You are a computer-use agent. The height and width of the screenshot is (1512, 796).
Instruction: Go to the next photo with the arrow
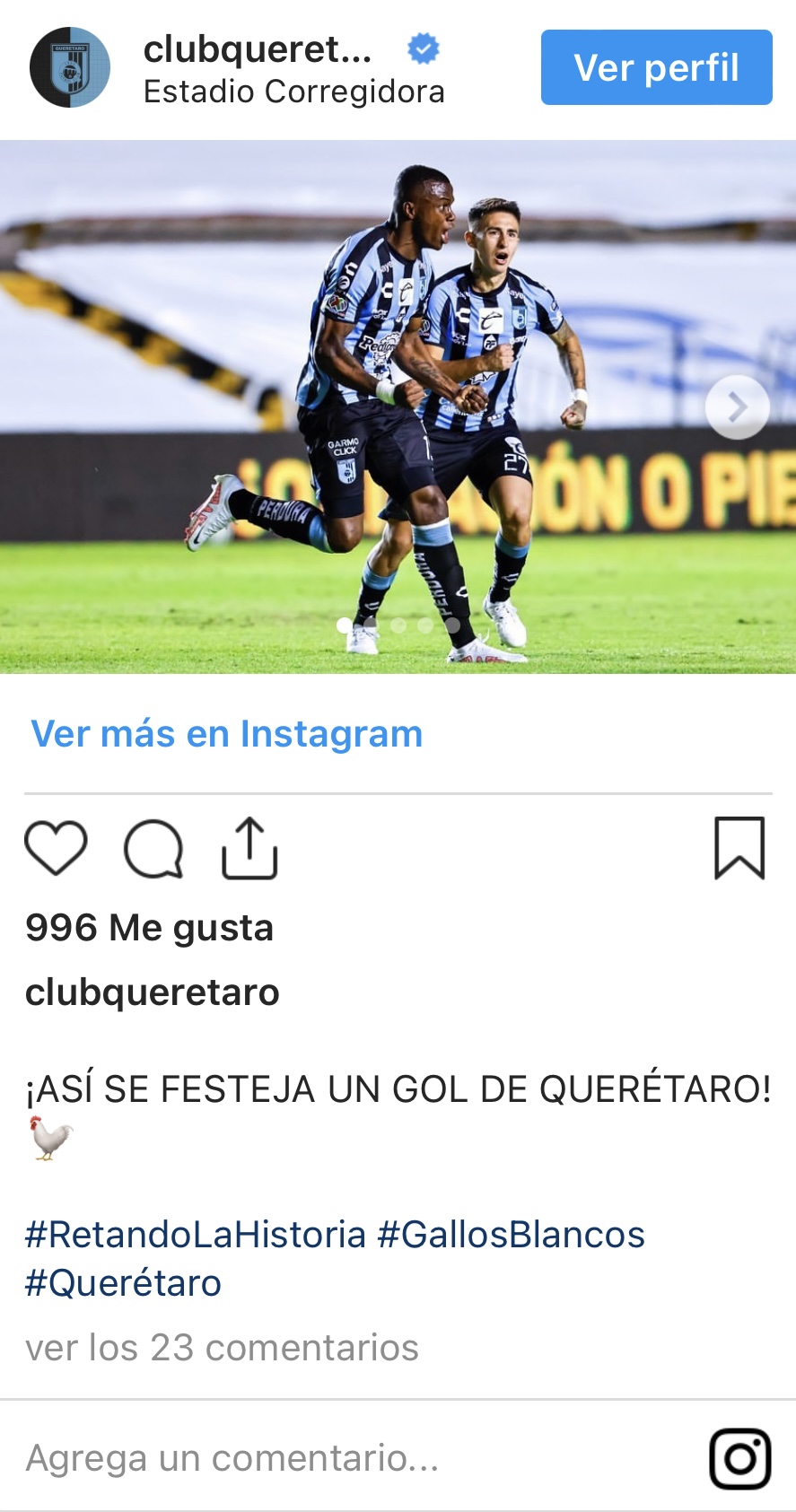pos(737,407)
